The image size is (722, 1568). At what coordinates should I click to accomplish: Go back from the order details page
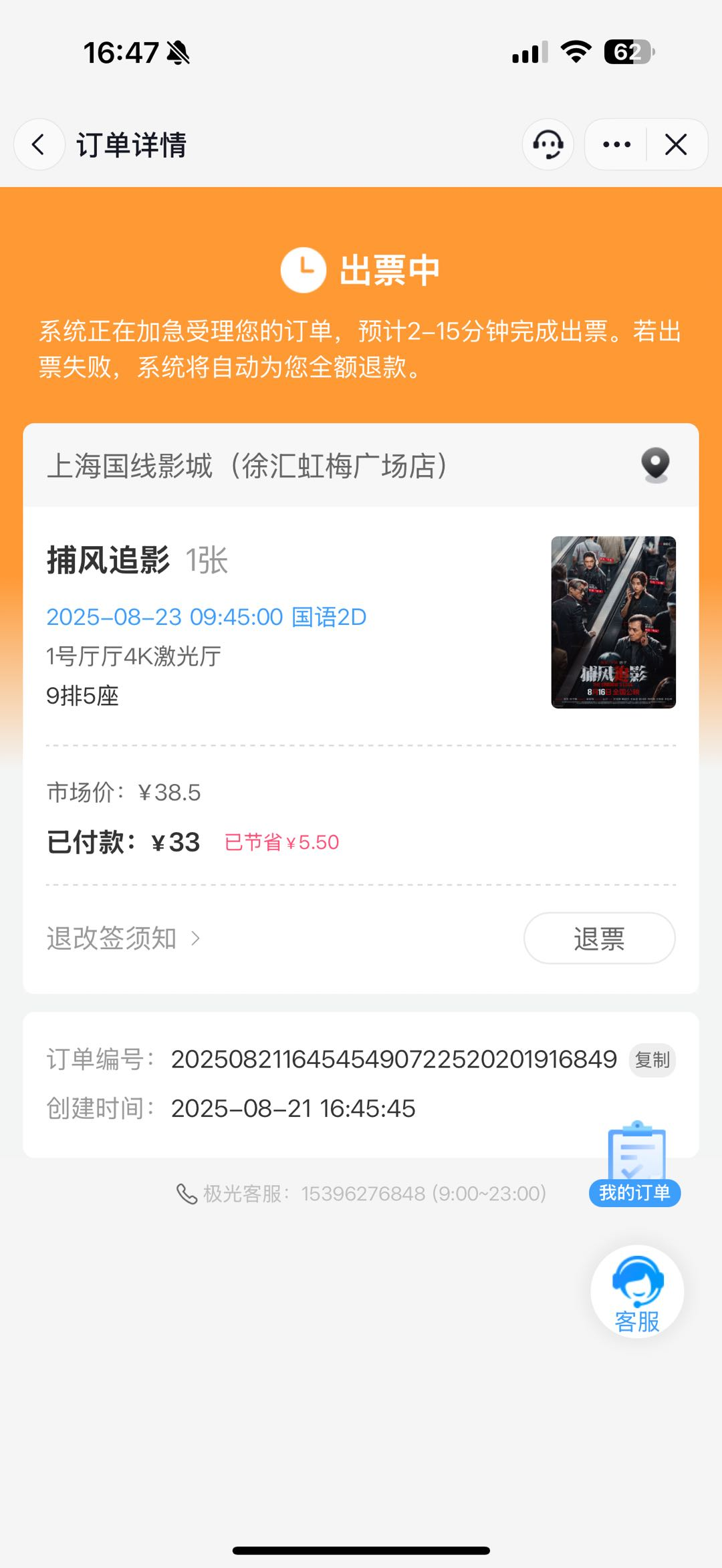pyautogui.click(x=39, y=144)
